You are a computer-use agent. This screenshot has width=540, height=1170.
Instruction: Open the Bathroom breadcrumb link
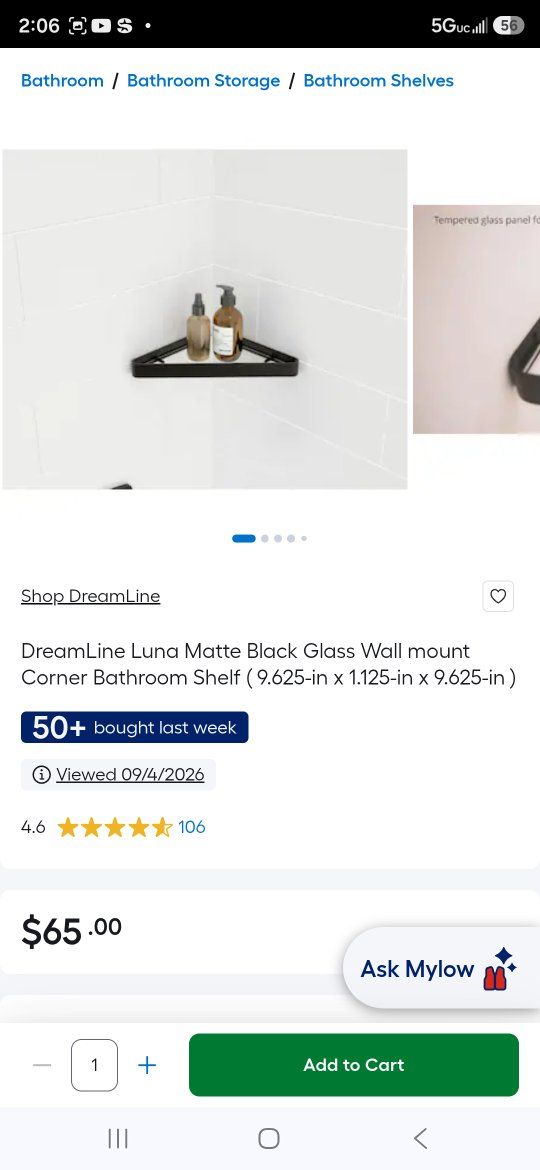[x=62, y=81]
